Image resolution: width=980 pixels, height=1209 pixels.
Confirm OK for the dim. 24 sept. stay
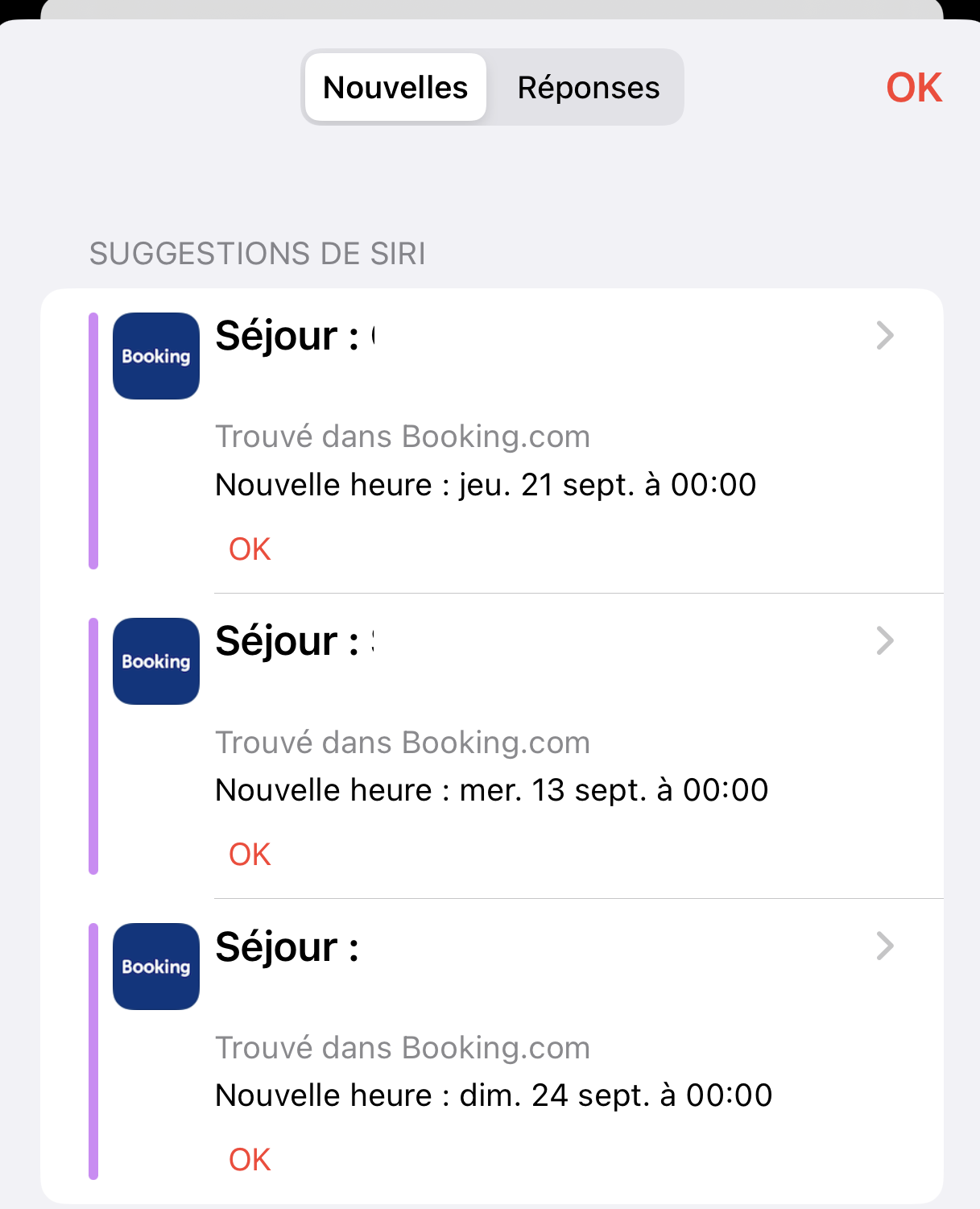pyautogui.click(x=250, y=1160)
